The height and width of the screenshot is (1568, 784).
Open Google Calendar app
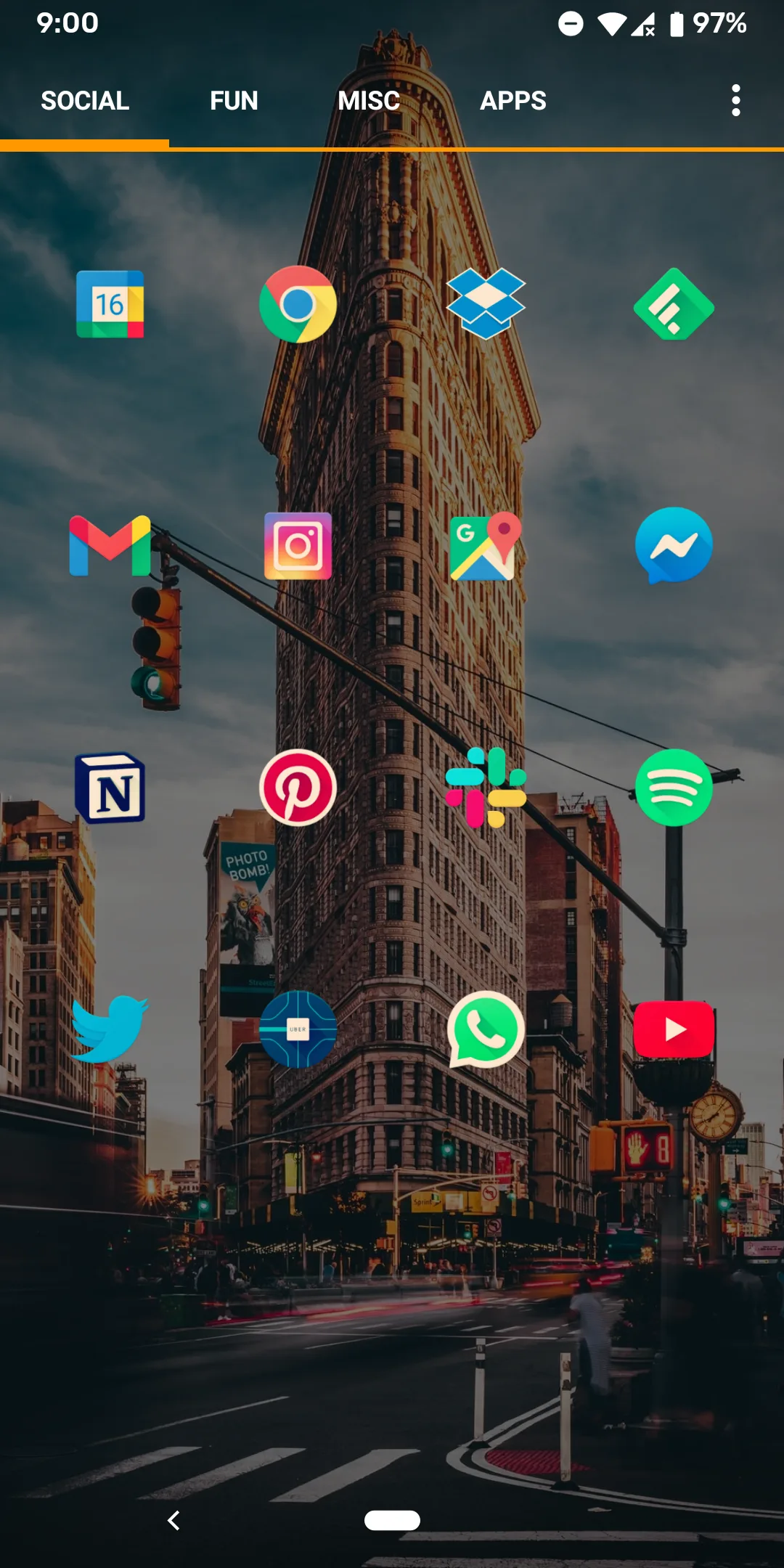click(x=110, y=304)
